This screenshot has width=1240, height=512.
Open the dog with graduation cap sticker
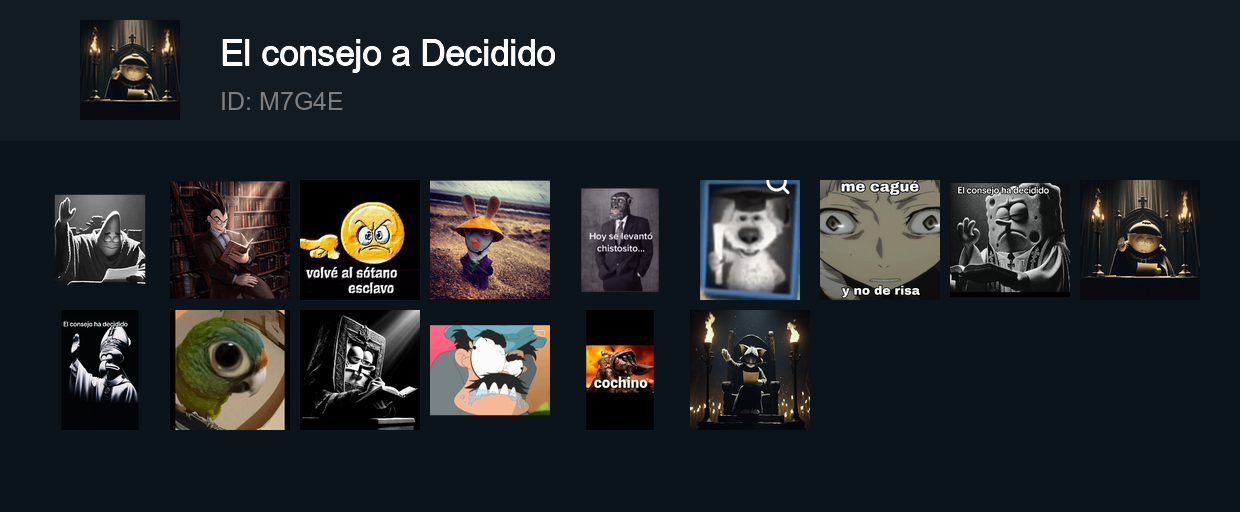point(750,240)
